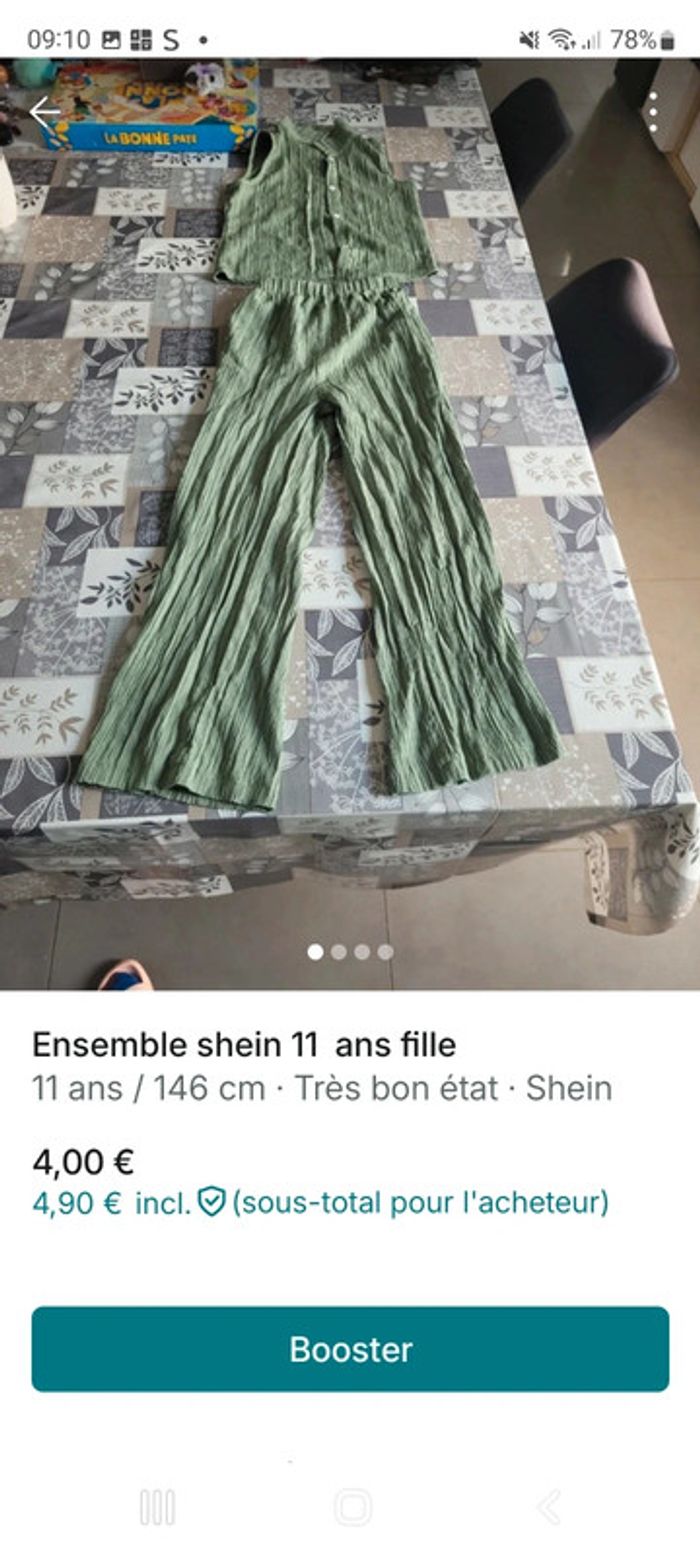Viewport: 700px width, 1556px height.
Task: Open the three-dot overflow menu
Action: pos(652,112)
